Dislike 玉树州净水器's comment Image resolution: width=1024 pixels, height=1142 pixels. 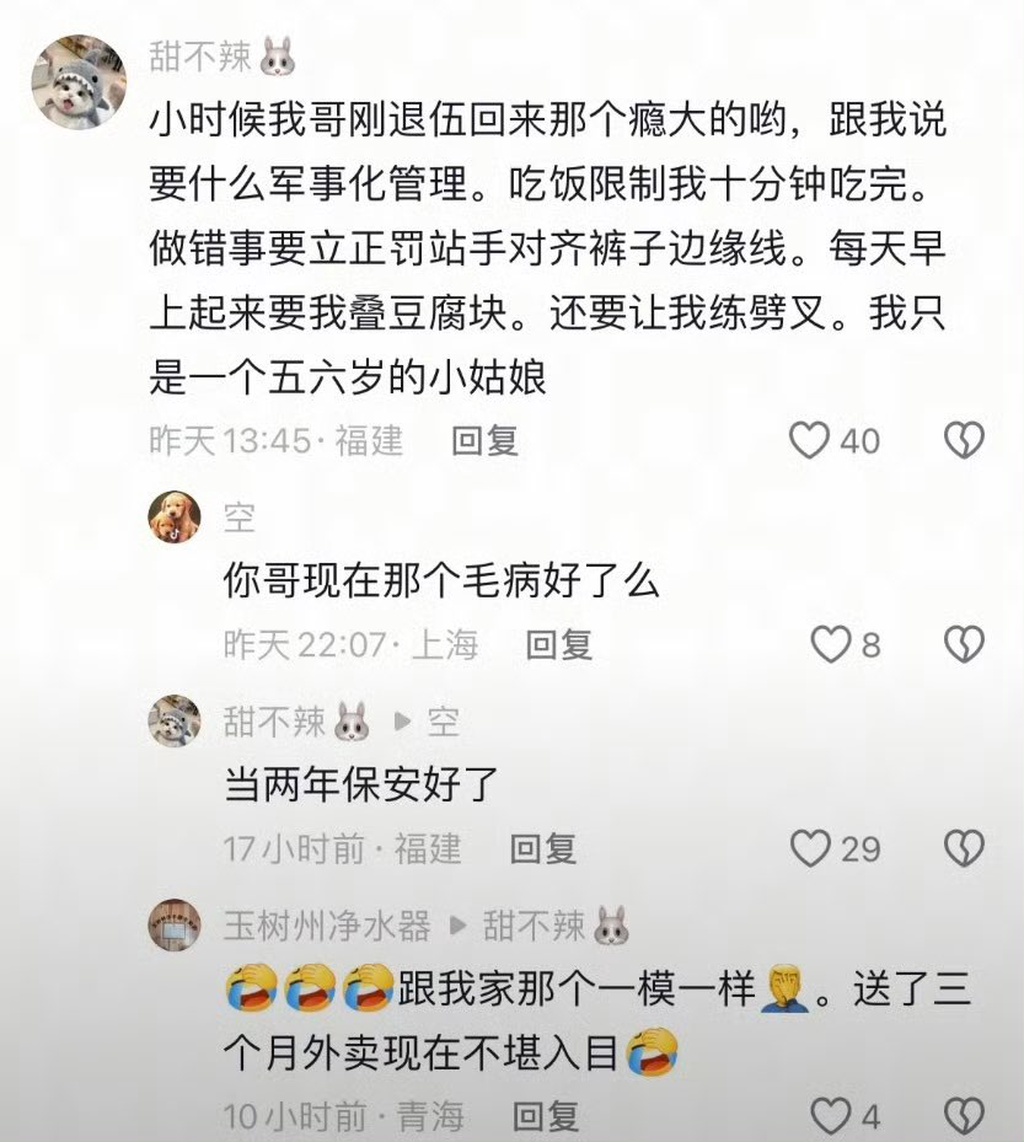coord(964,1115)
